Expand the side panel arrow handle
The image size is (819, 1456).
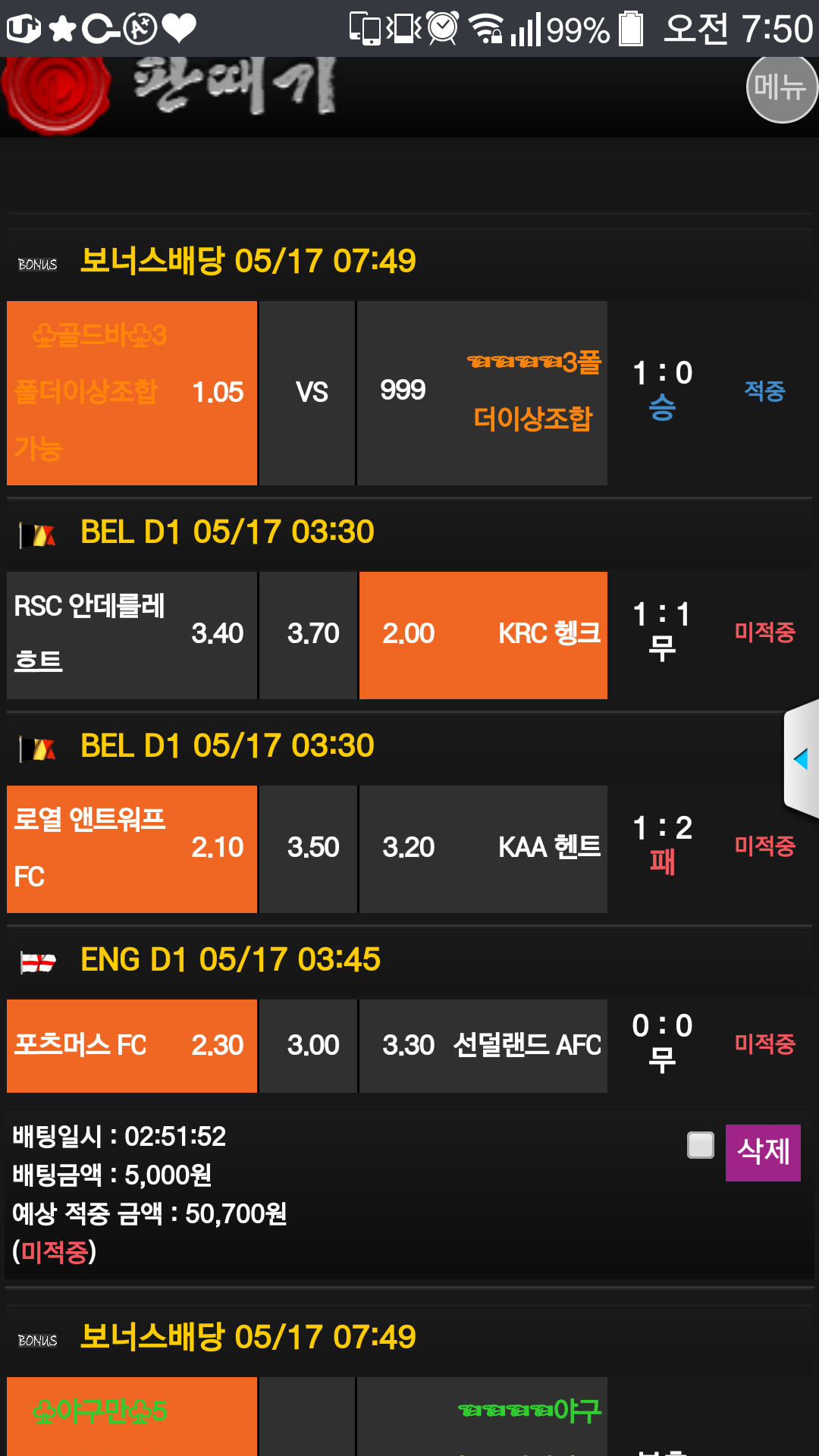click(802, 758)
